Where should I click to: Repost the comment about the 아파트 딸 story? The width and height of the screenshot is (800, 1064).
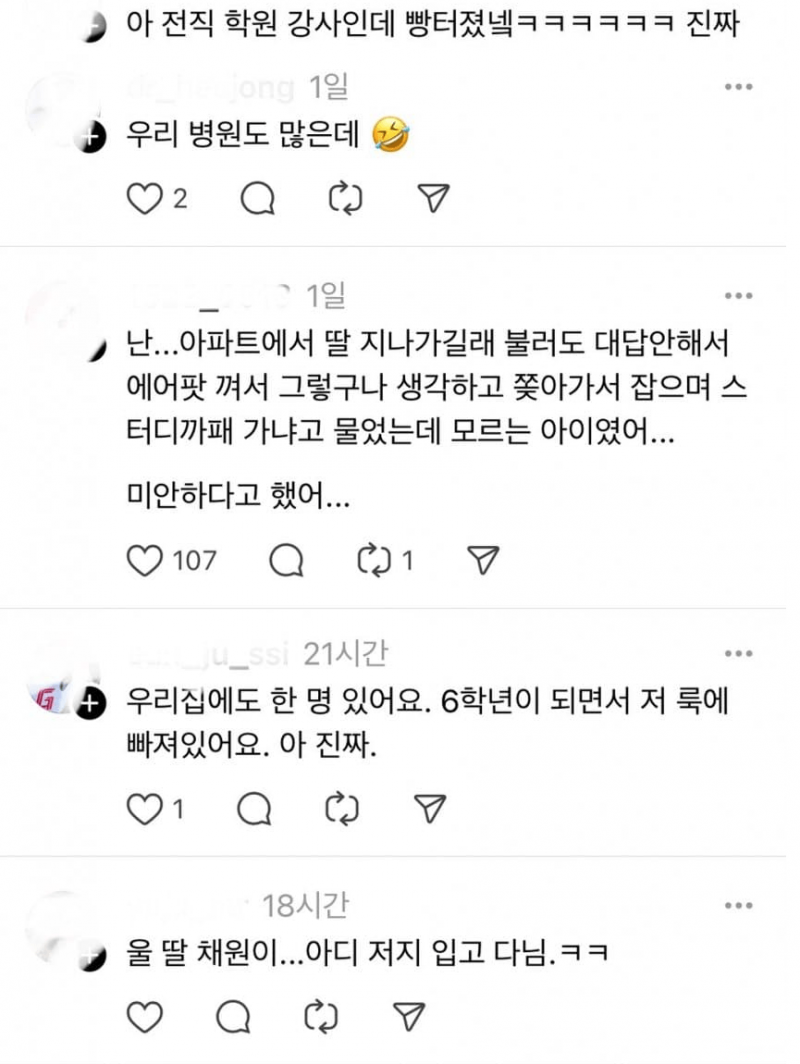pos(377,561)
